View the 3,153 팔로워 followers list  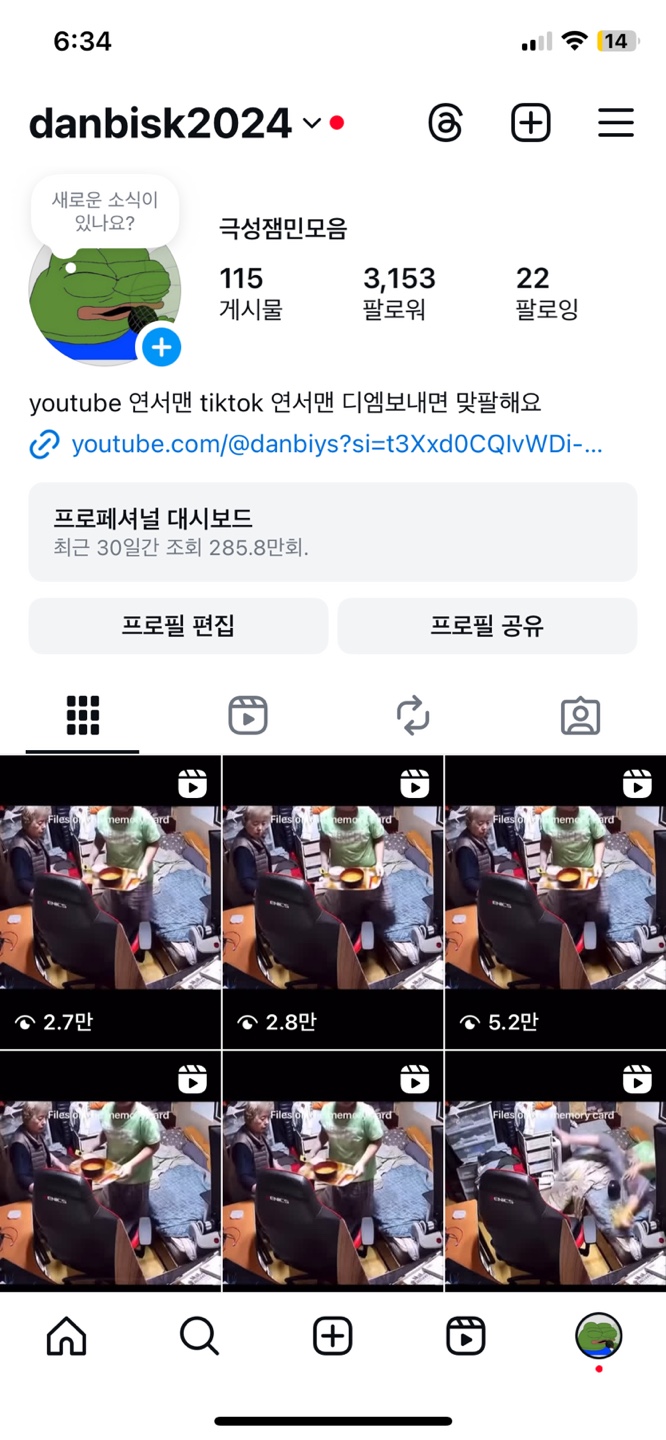(398, 292)
